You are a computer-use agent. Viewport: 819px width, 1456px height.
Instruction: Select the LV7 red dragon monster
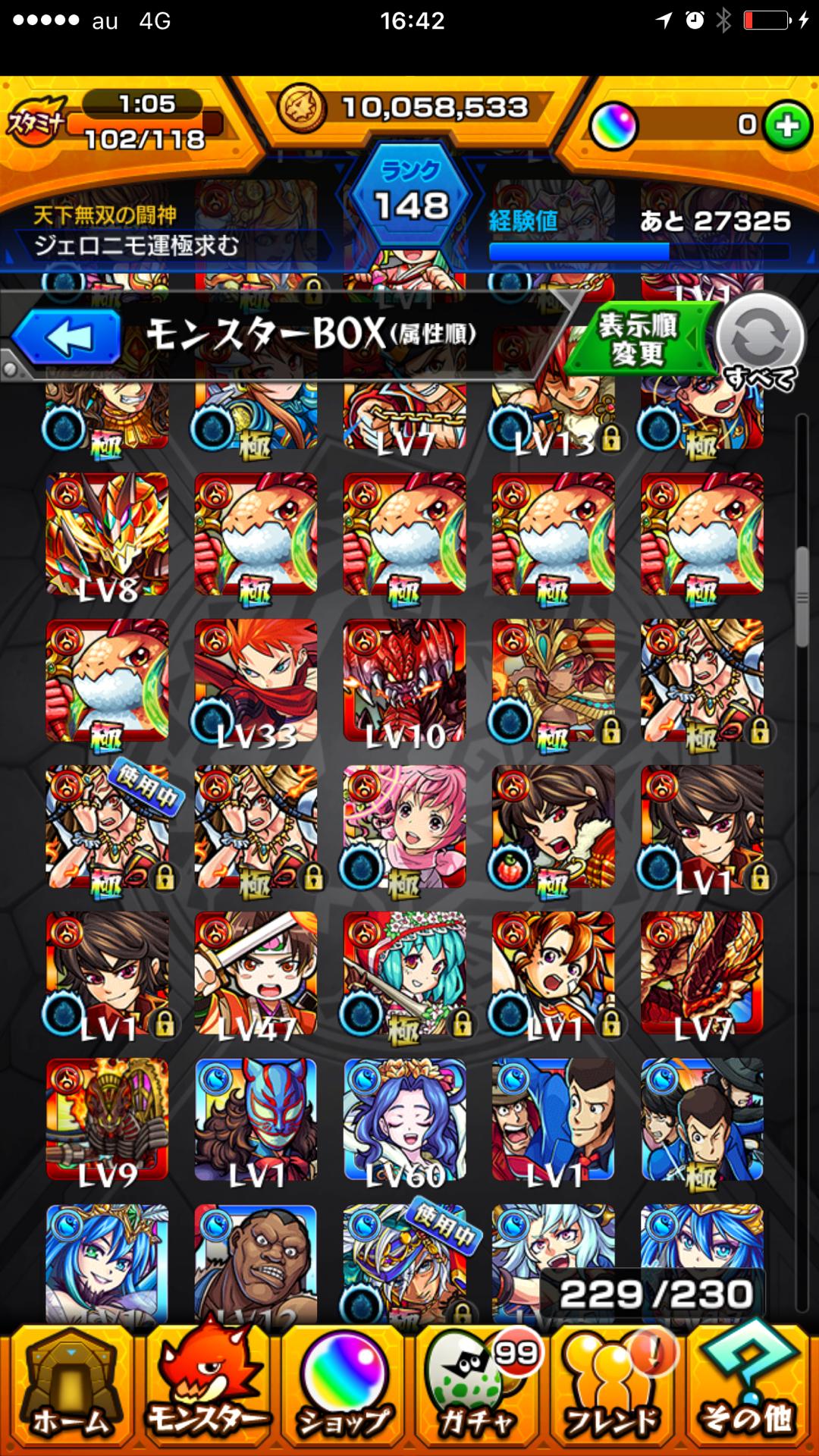(701, 974)
